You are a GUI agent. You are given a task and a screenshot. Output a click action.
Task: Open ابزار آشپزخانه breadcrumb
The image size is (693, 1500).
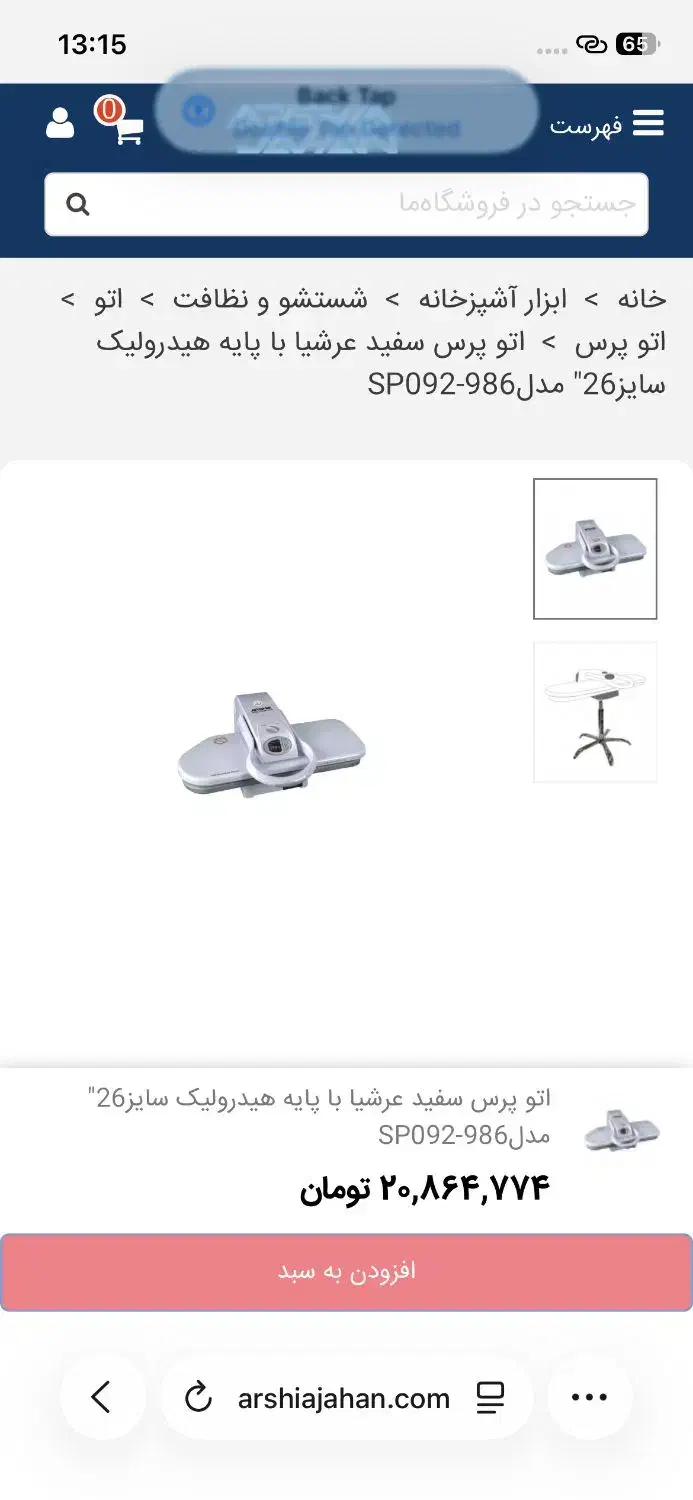(493, 299)
